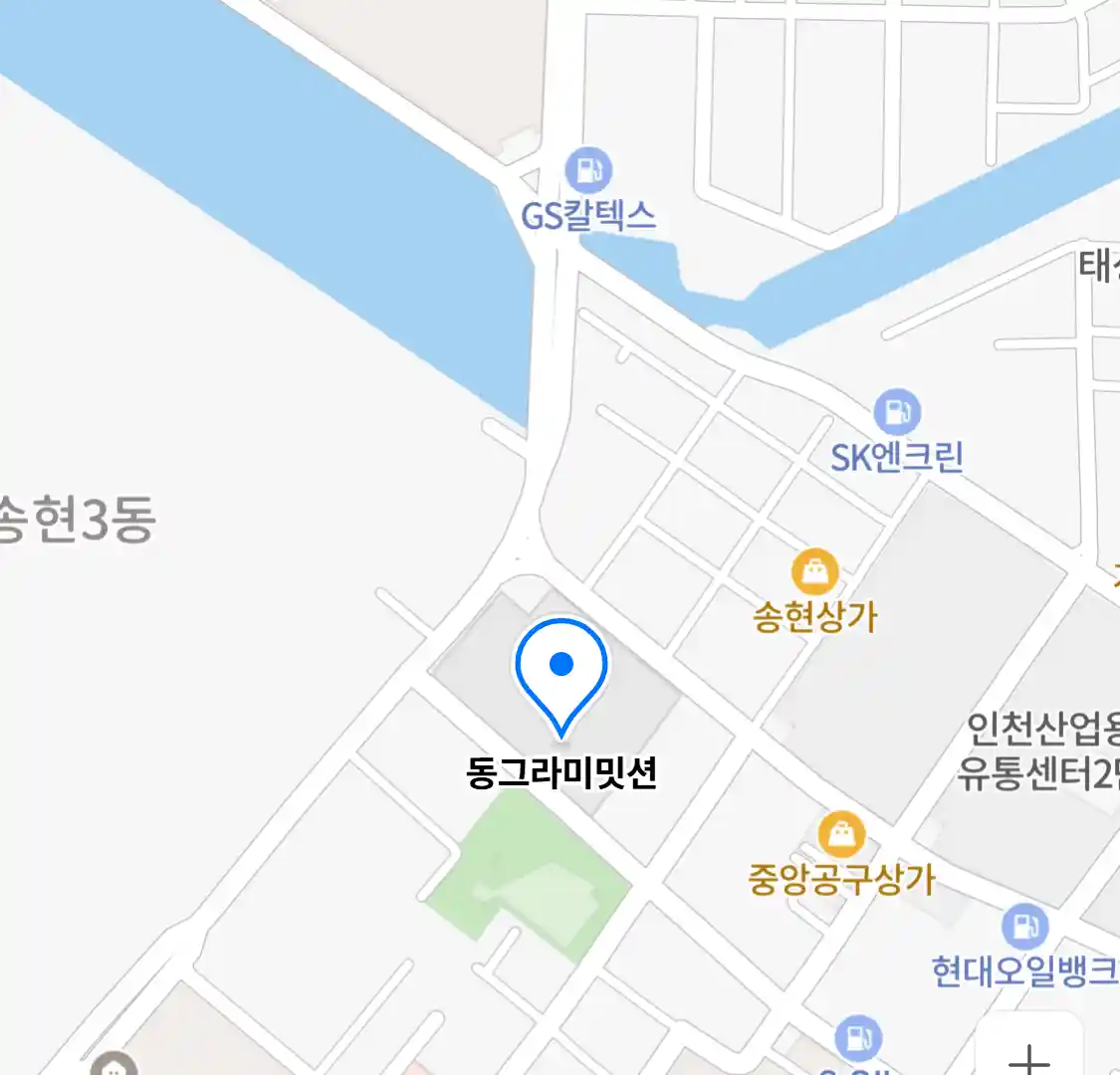Tap the GS칼텍스 gas station marker
This screenshot has height=1075, width=1120.
[588, 171]
